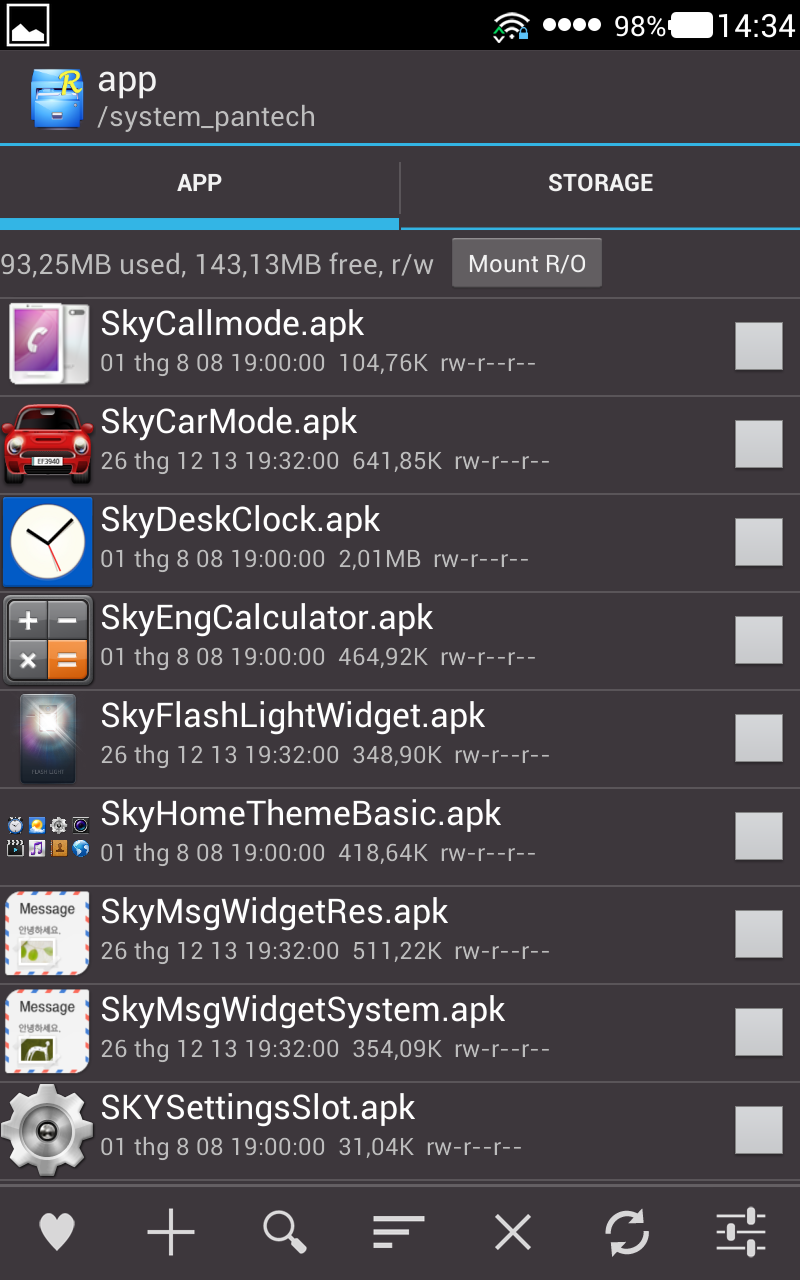Check the box for SkyCarMode.apk
Image resolution: width=800 pixels, height=1280 pixels.
click(x=758, y=444)
